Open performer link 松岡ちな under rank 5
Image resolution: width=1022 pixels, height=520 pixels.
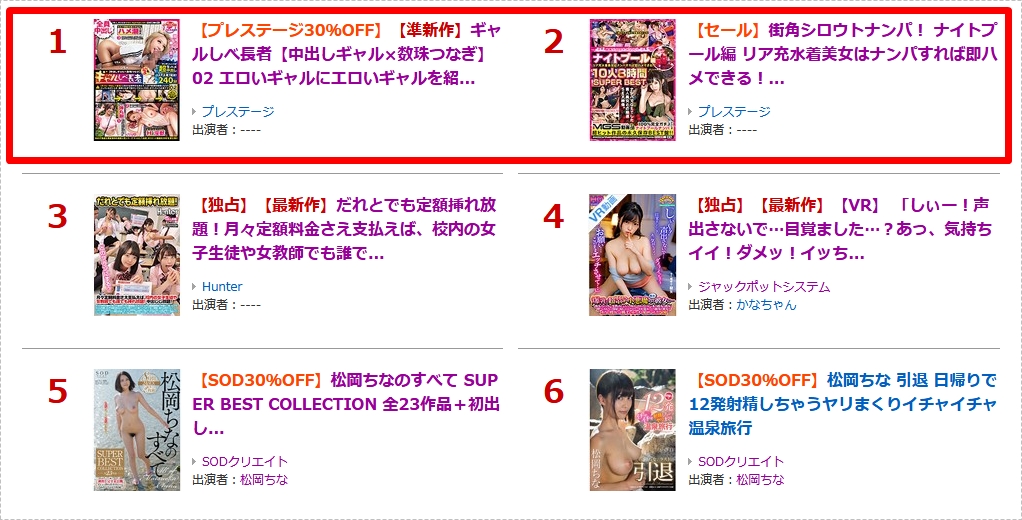[x=264, y=479]
